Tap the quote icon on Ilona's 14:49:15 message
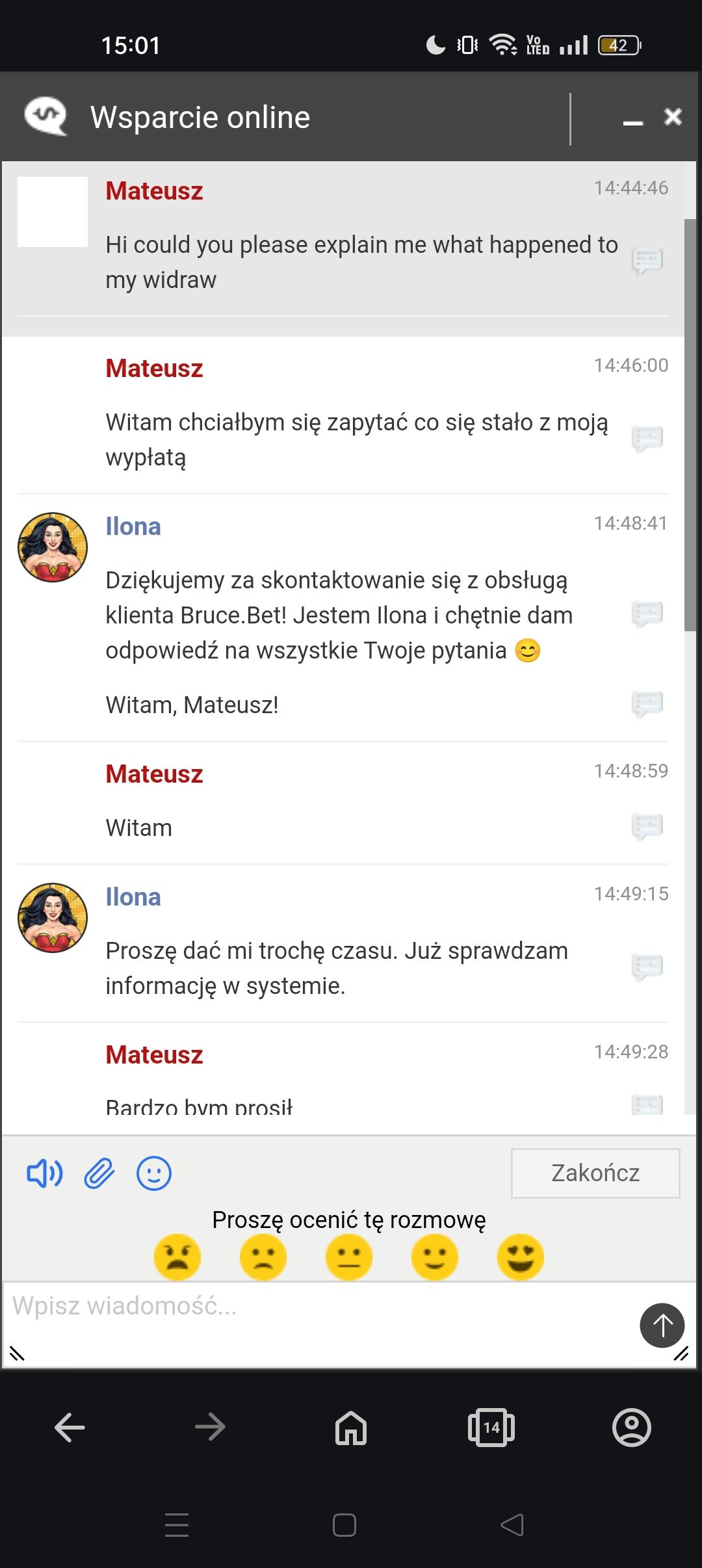702x1568 pixels. [x=647, y=967]
